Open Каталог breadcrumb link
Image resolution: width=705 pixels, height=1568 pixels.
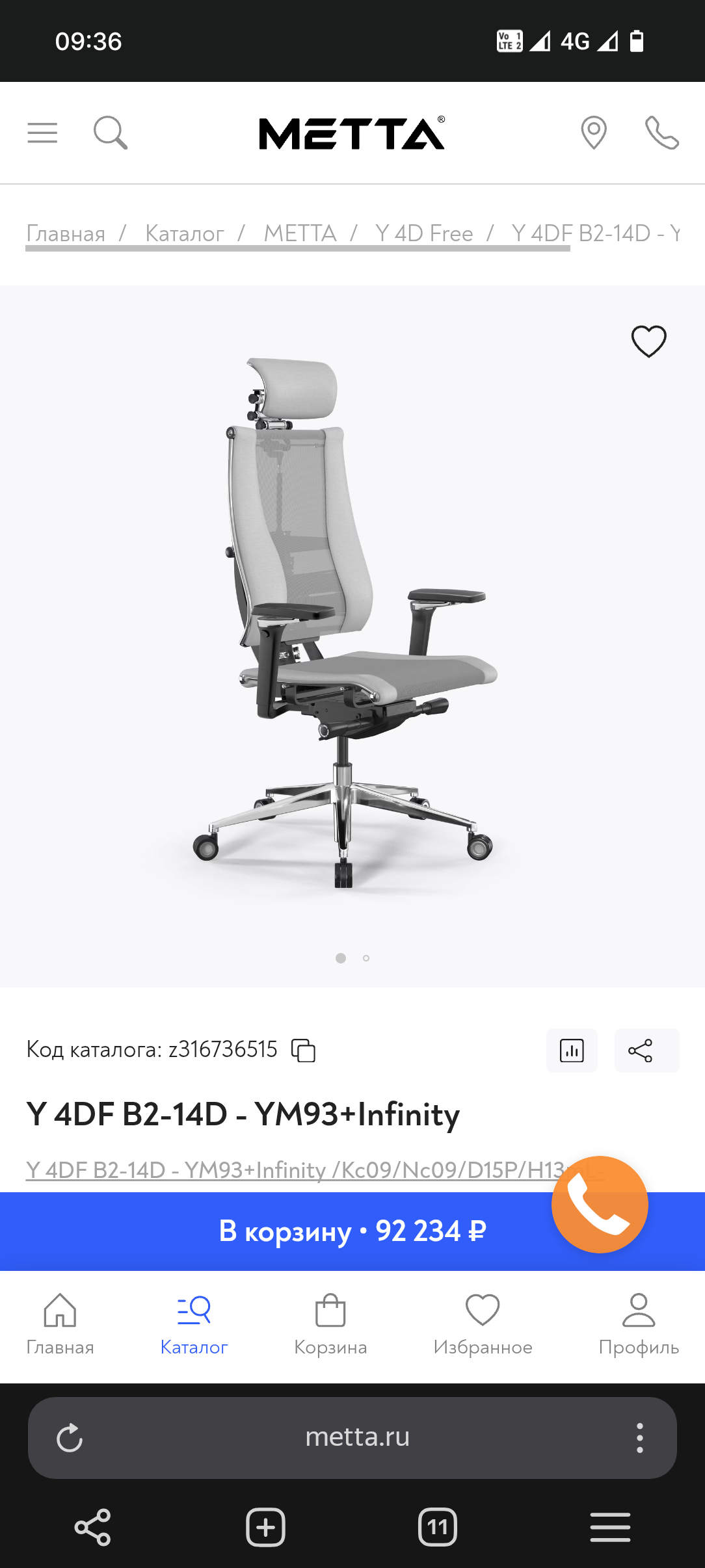coord(185,233)
